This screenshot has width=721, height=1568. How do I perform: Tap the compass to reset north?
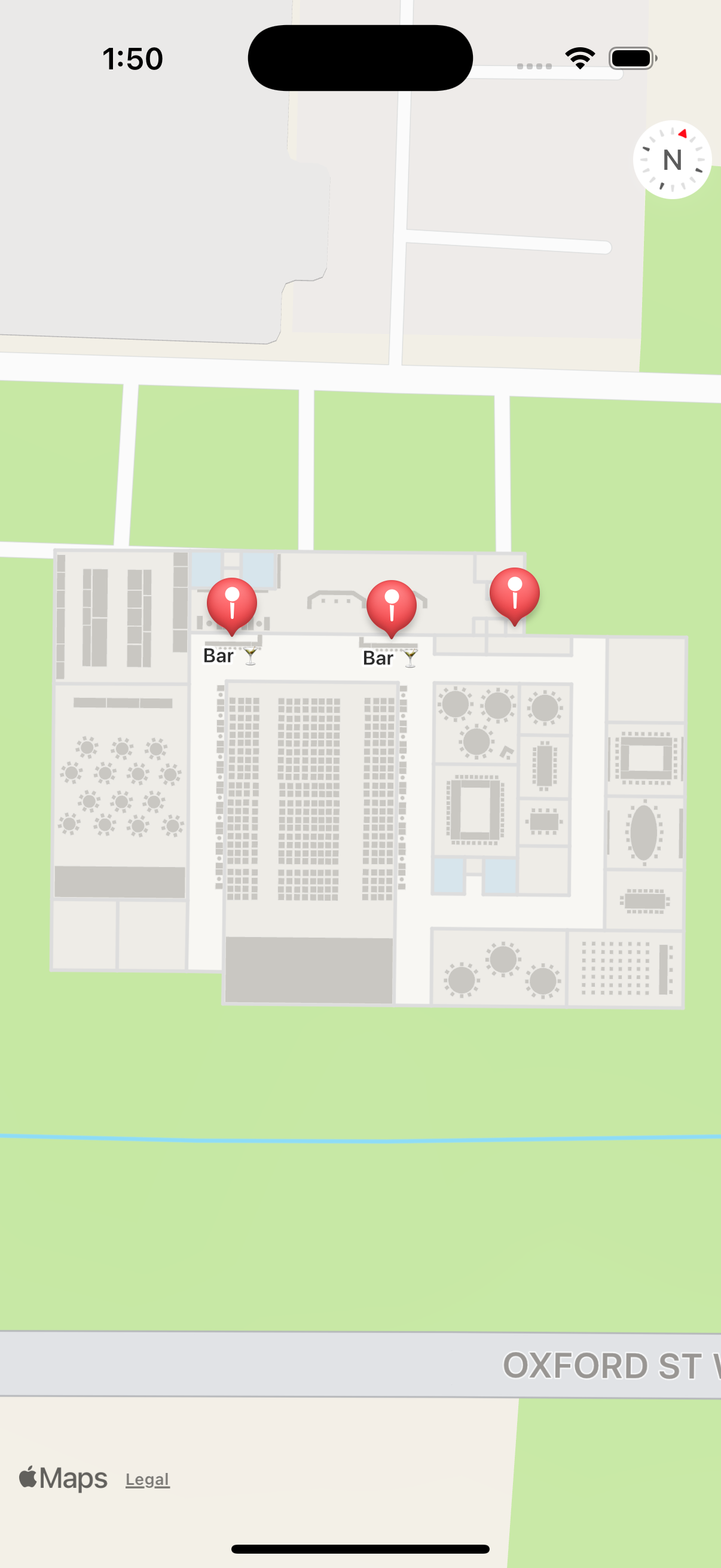click(x=672, y=160)
